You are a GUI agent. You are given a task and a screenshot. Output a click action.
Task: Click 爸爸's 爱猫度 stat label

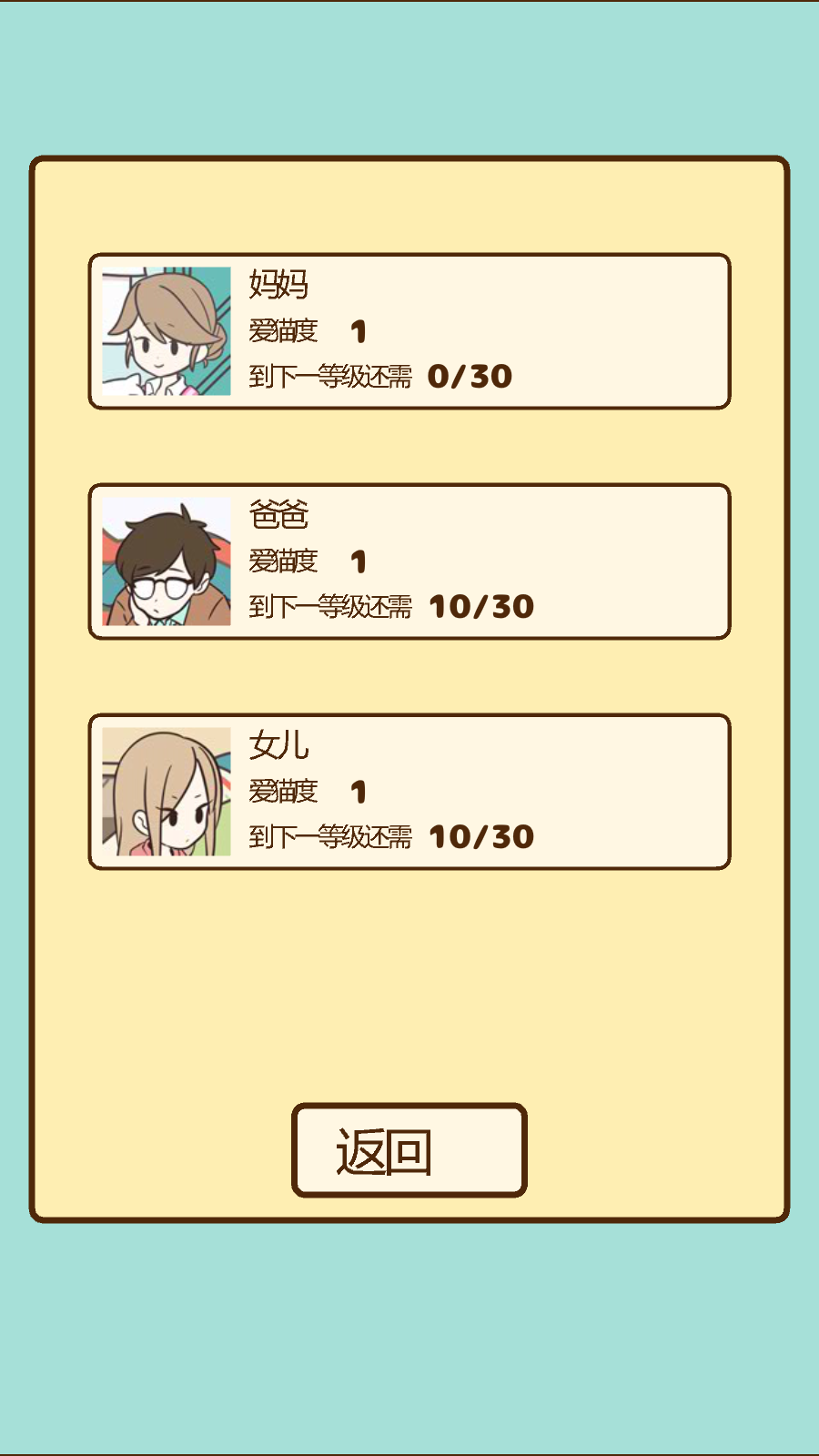coord(283,560)
